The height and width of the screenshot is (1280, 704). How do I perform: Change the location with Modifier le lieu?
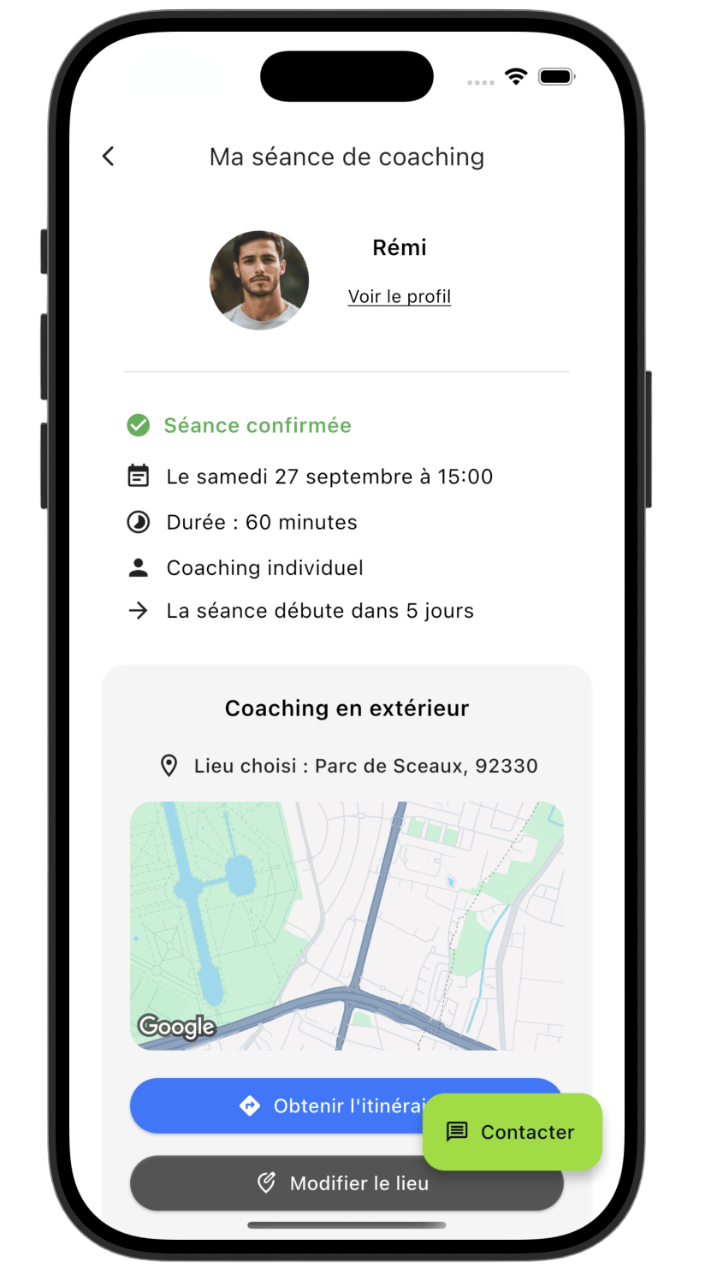346,1183
